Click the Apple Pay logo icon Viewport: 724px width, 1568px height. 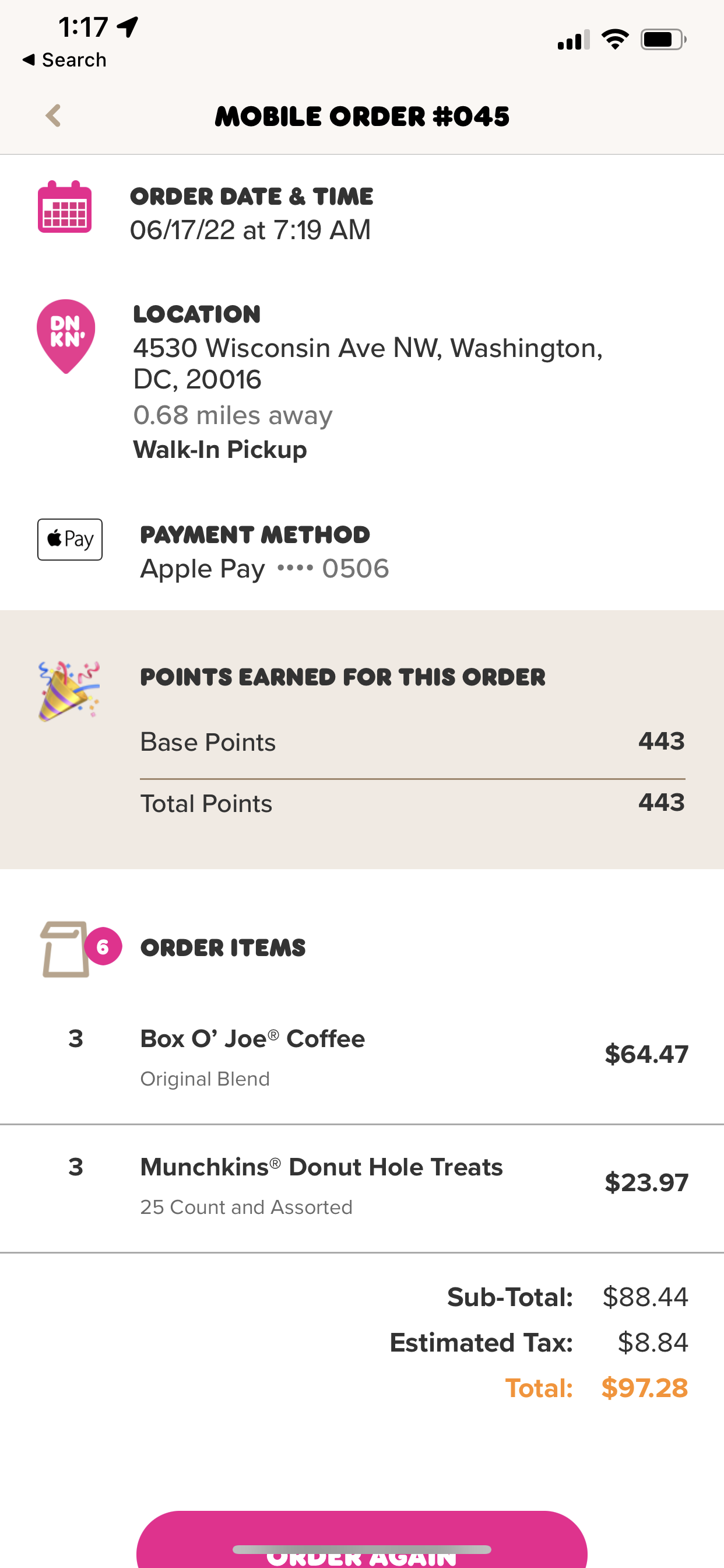69,540
